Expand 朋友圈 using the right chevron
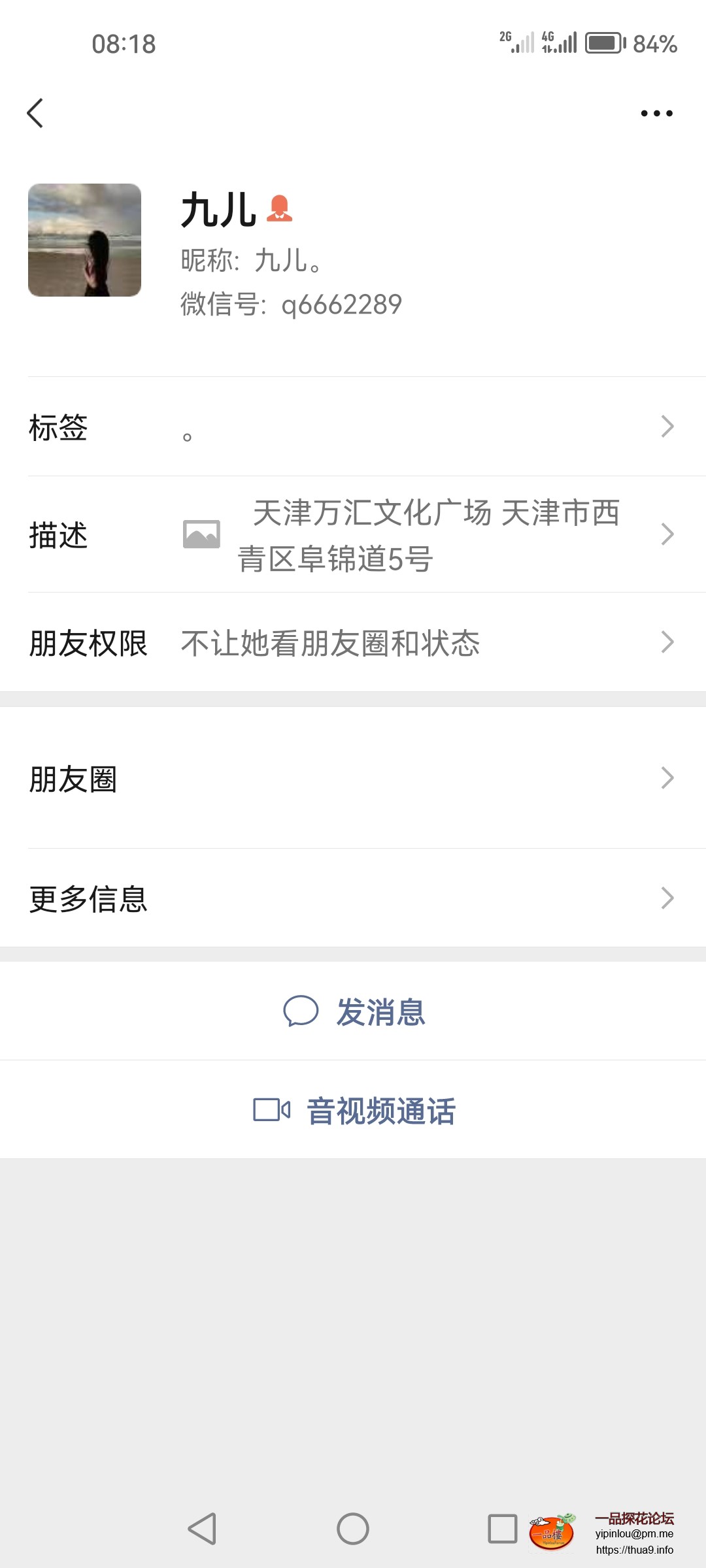 (667, 777)
